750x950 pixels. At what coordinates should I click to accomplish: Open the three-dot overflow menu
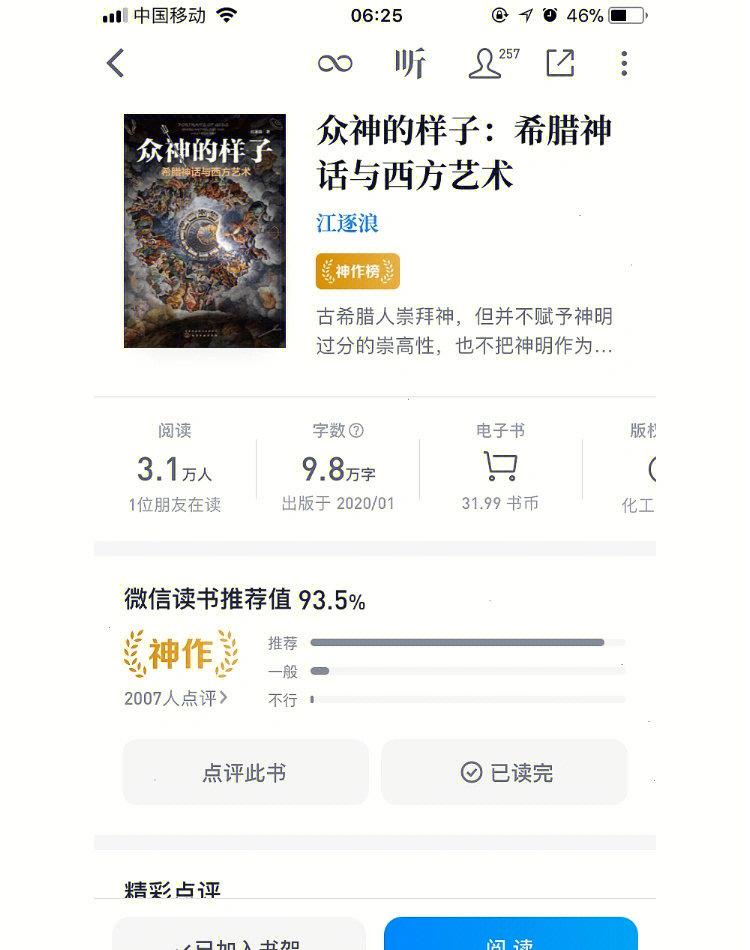pos(624,64)
